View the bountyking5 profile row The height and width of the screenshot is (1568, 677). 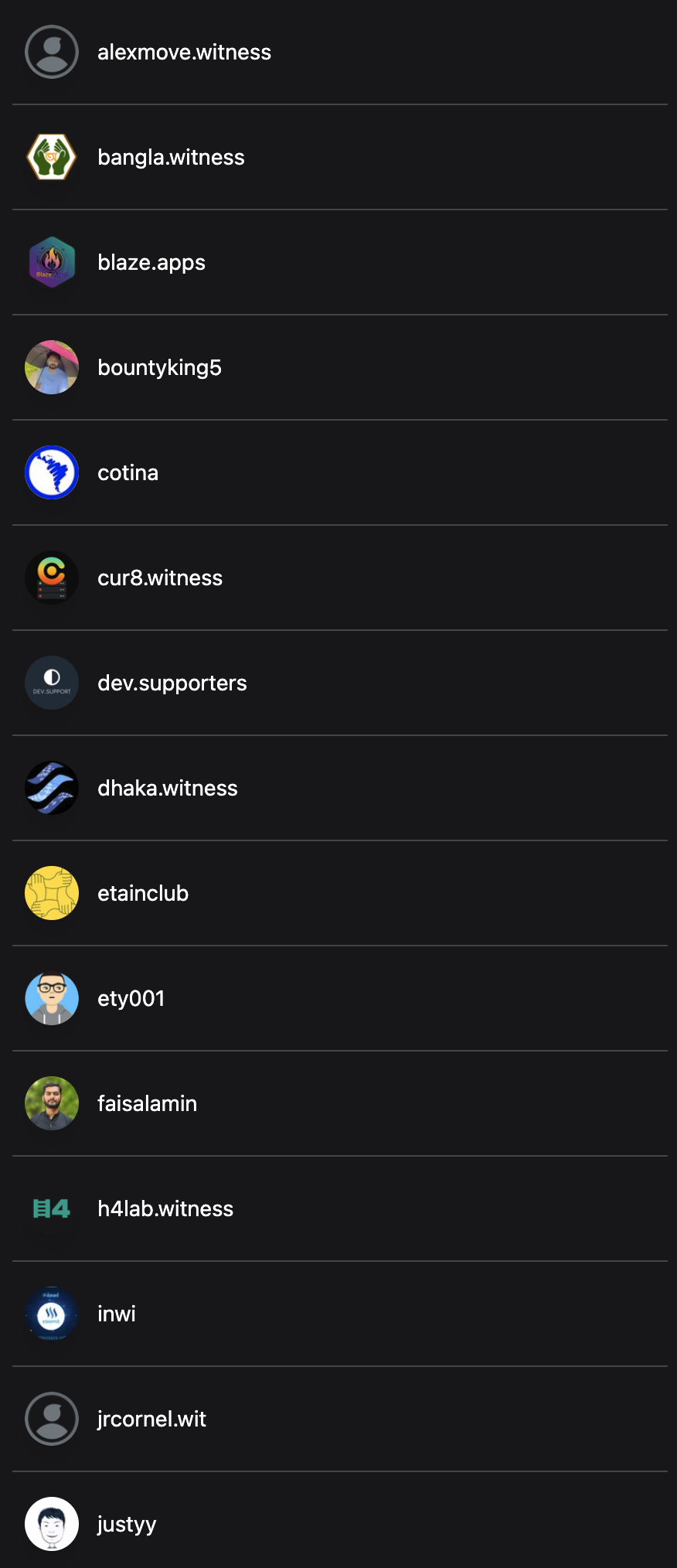[x=159, y=368]
